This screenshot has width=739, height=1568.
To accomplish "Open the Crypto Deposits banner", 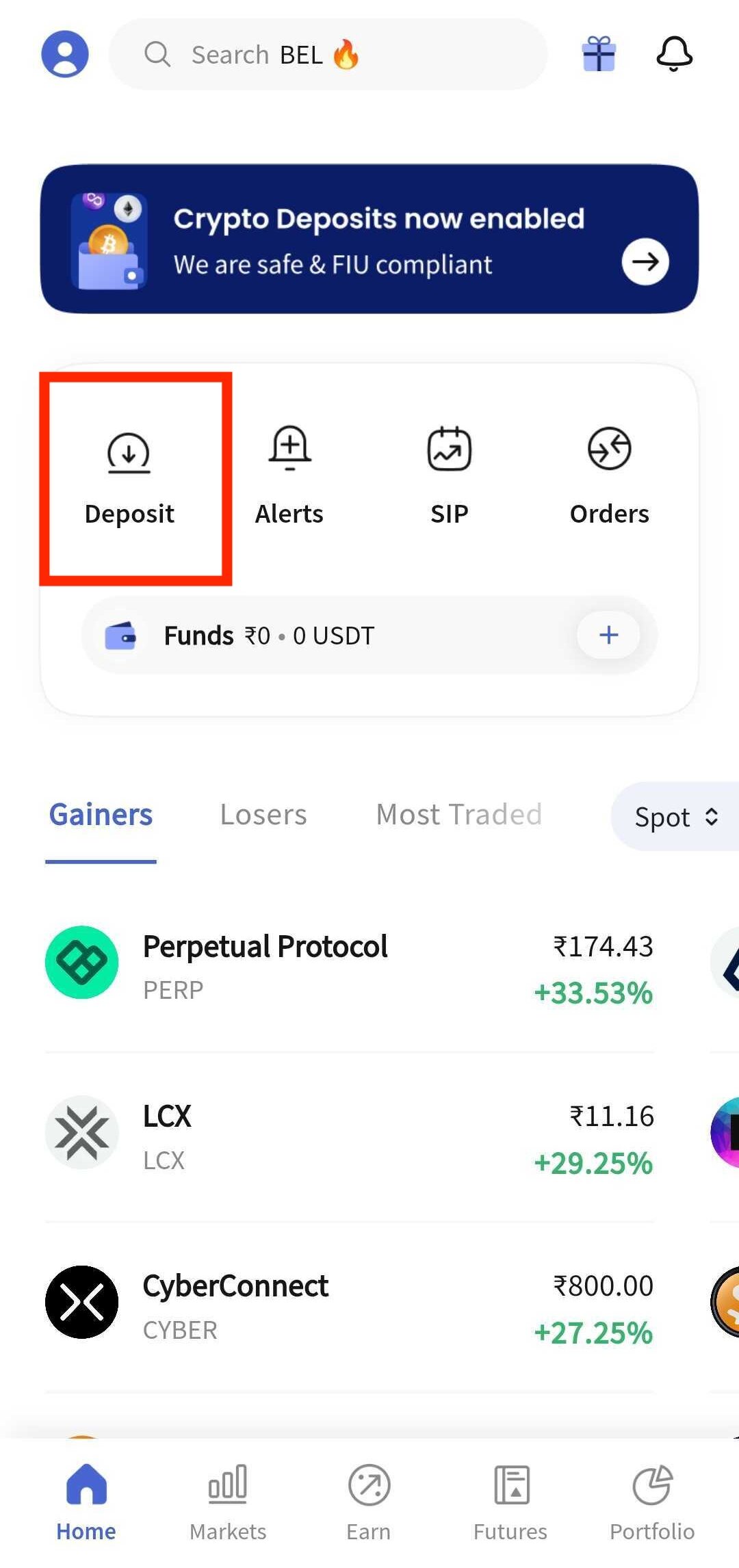I will pyautogui.click(x=369, y=239).
